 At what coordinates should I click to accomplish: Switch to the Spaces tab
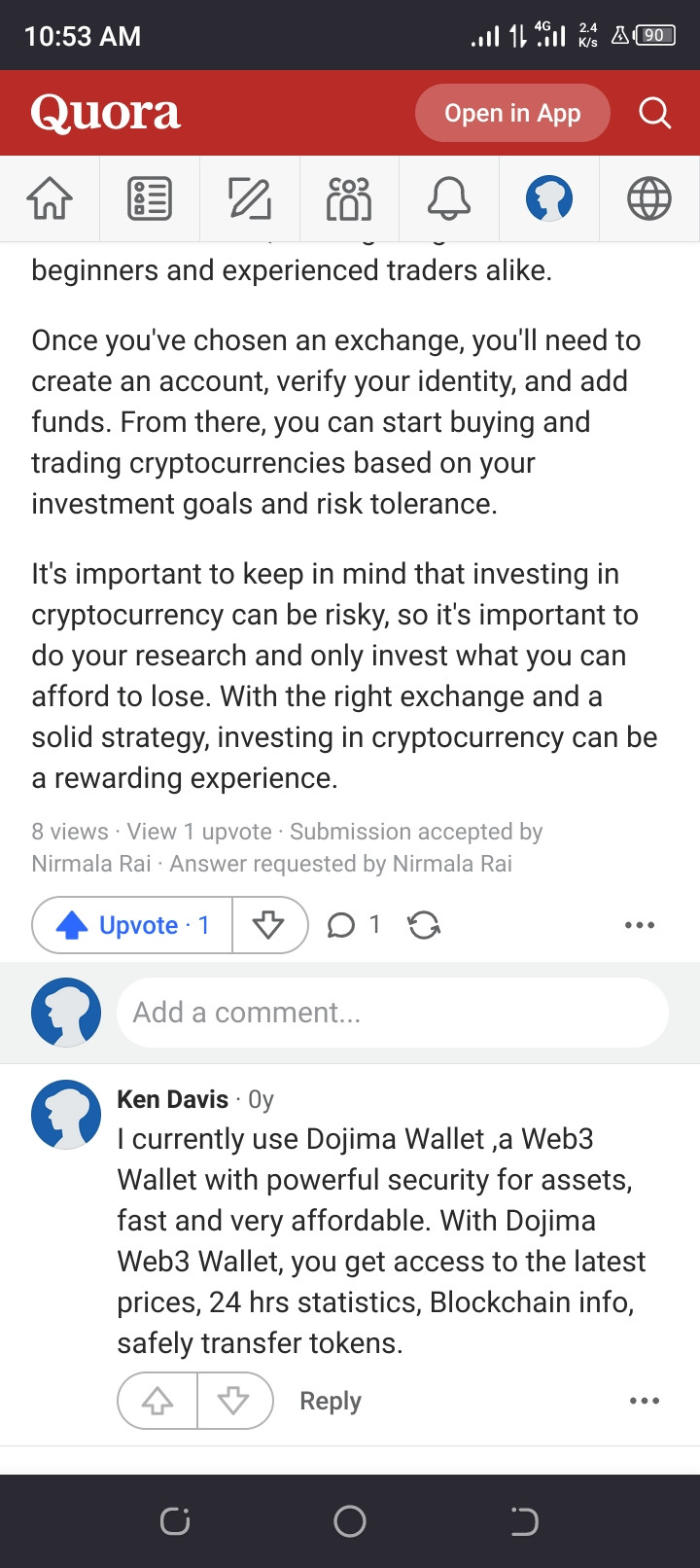pos(349,198)
